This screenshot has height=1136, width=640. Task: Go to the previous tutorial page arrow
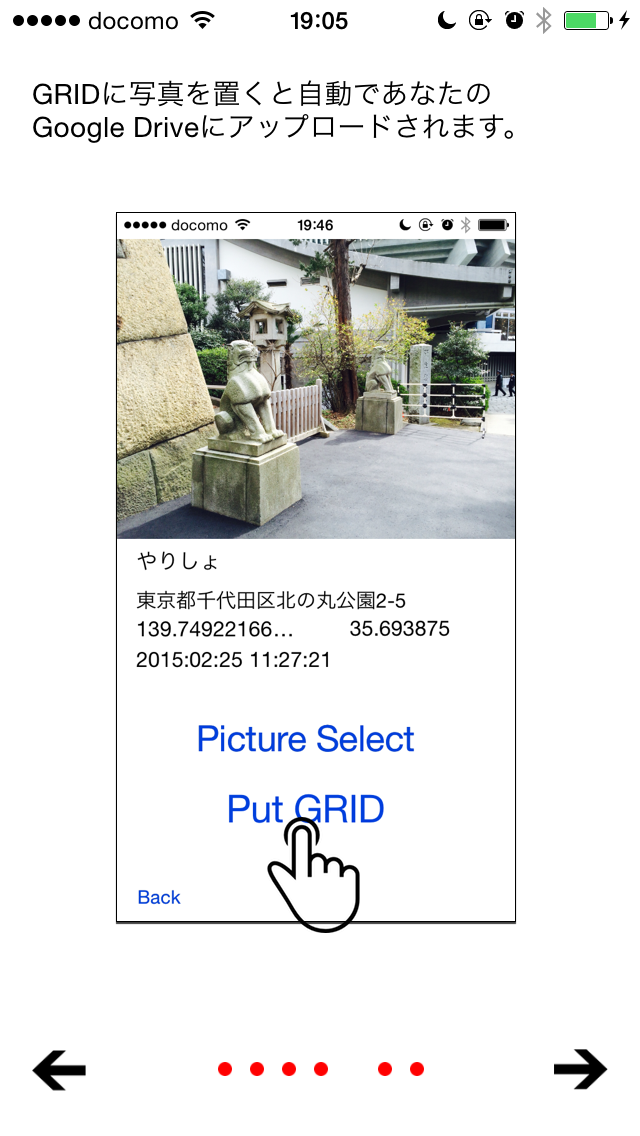pos(59,1069)
